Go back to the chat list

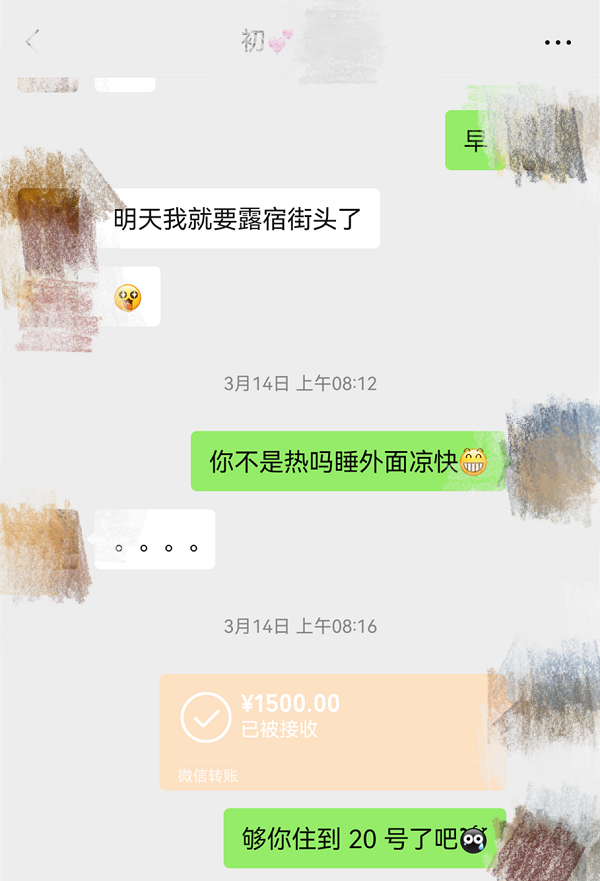tap(32, 41)
